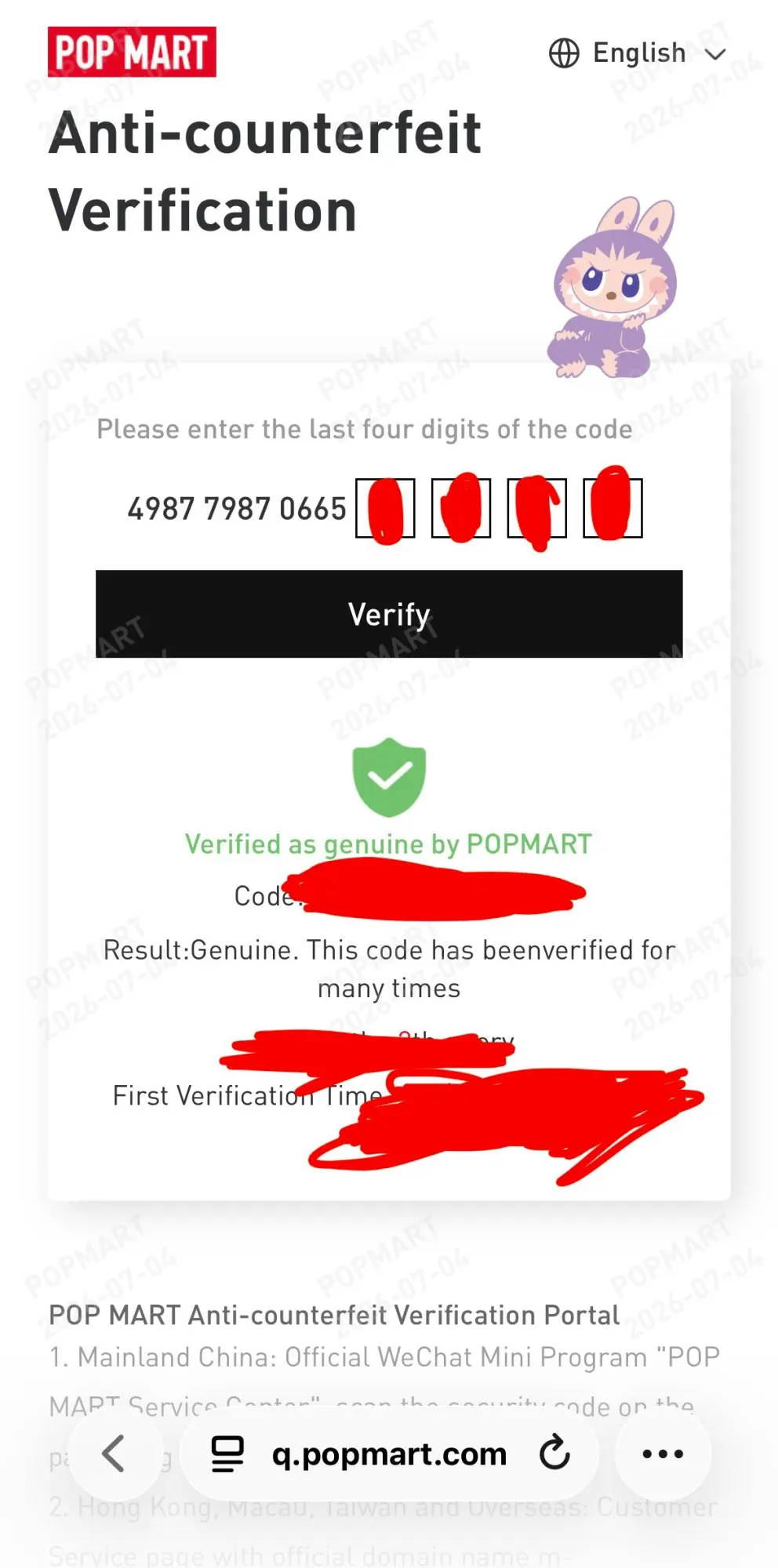Image resolution: width=778 pixels, height=1568 pixels.
Task: Tap the q.popmart.com address bar
Action: (389, 1454)
